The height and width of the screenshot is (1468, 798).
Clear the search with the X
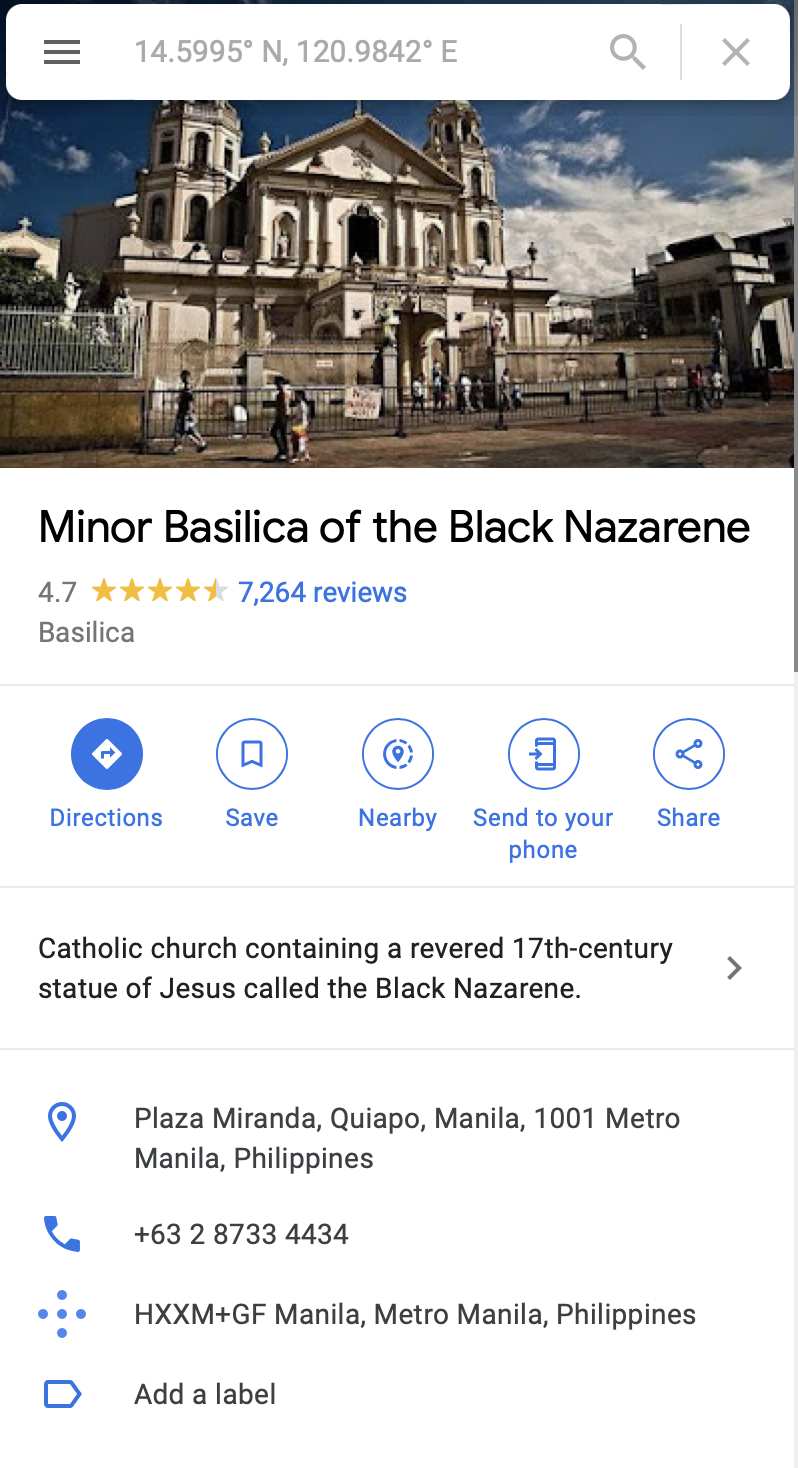click(x=736, y=52)
